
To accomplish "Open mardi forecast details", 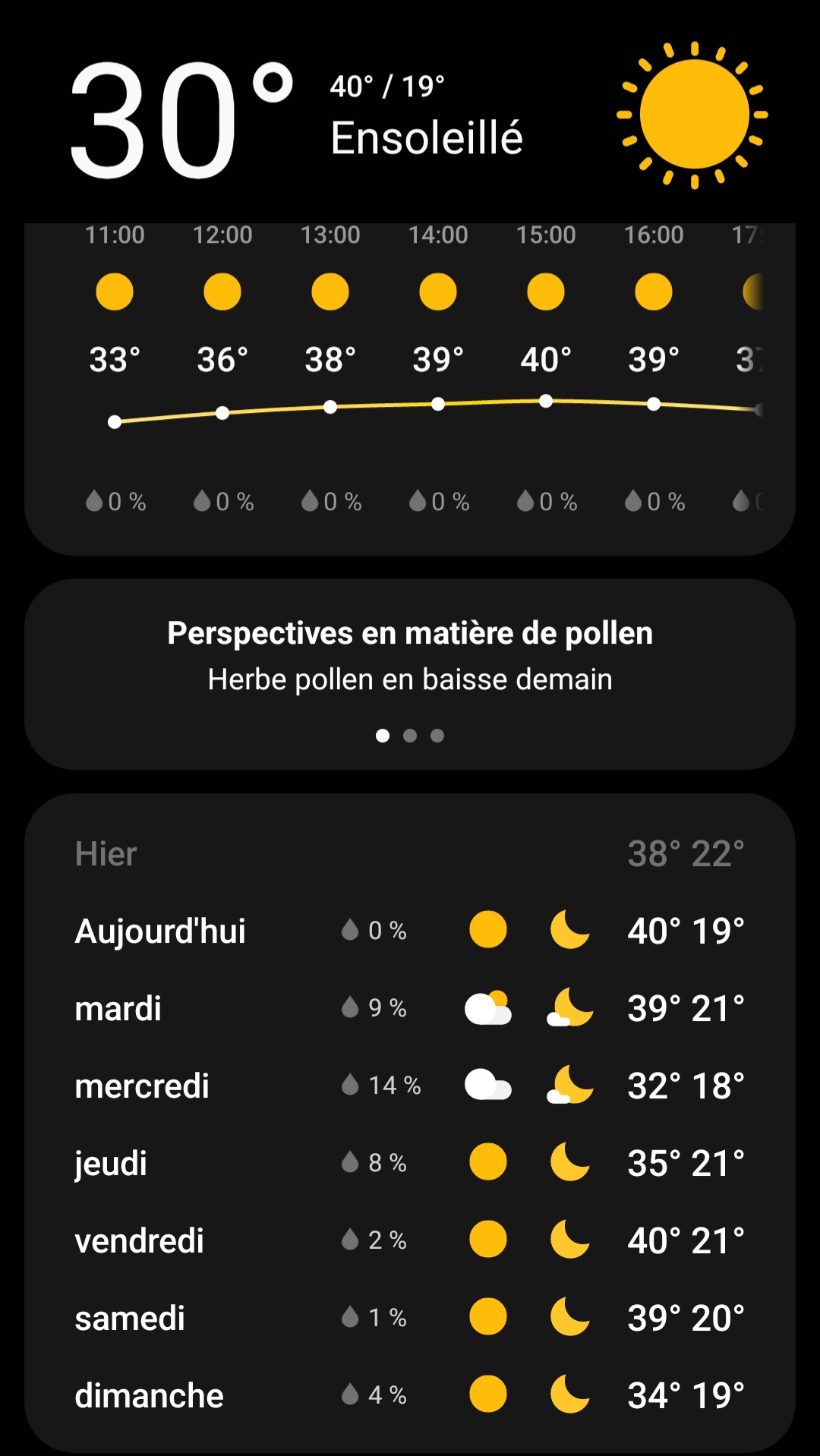I will point(410,1008).
